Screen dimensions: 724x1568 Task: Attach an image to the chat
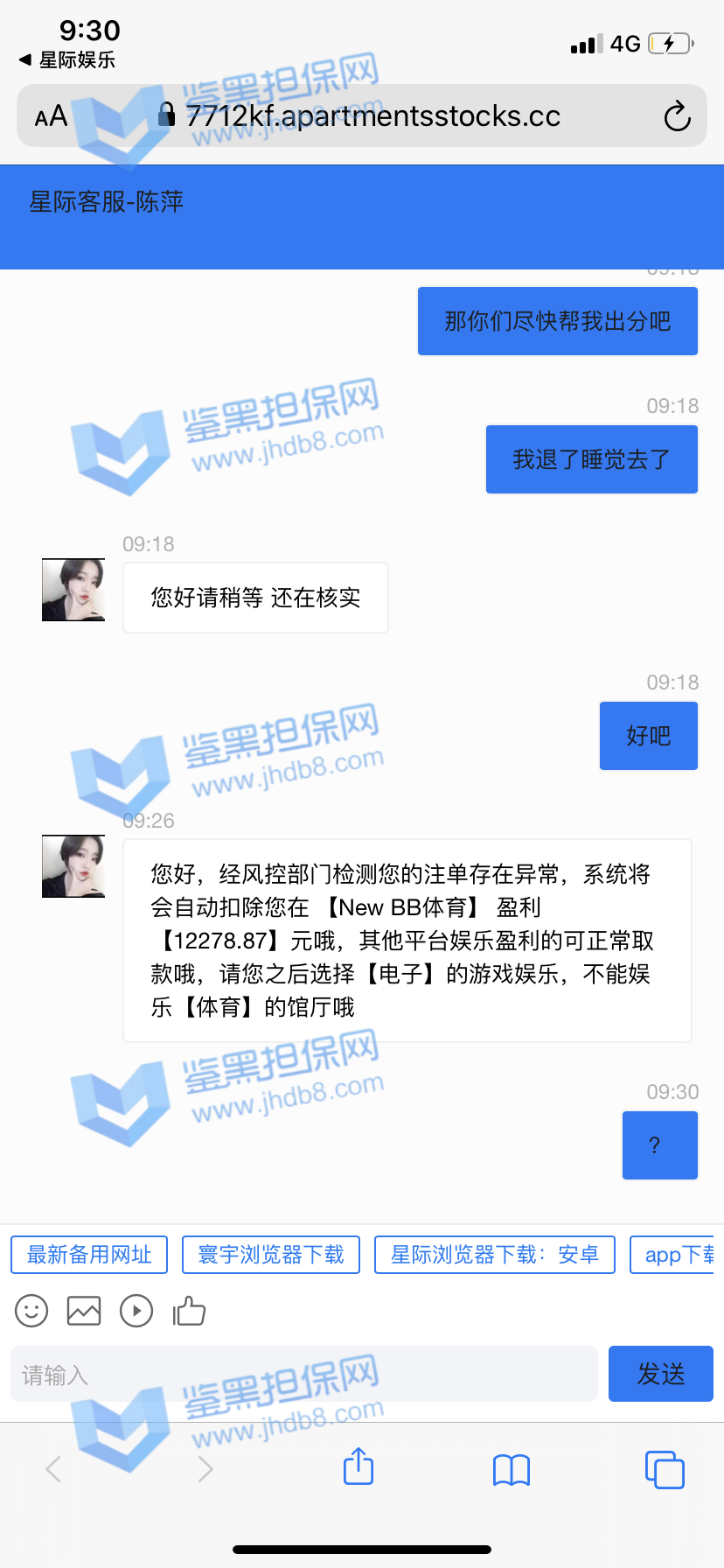[x=84, y=1311]
